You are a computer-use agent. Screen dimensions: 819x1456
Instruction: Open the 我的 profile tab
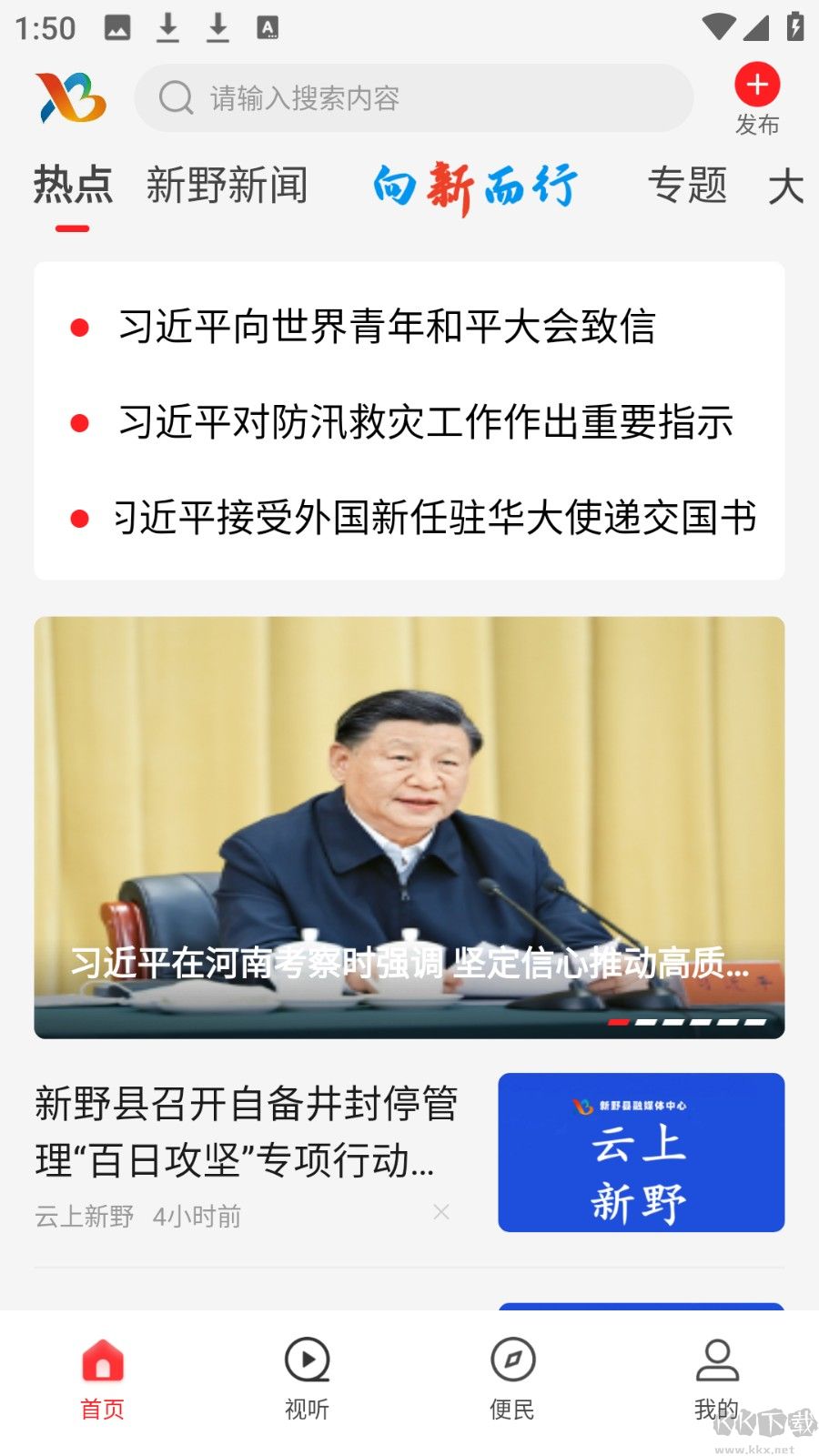pos(717,1378)
